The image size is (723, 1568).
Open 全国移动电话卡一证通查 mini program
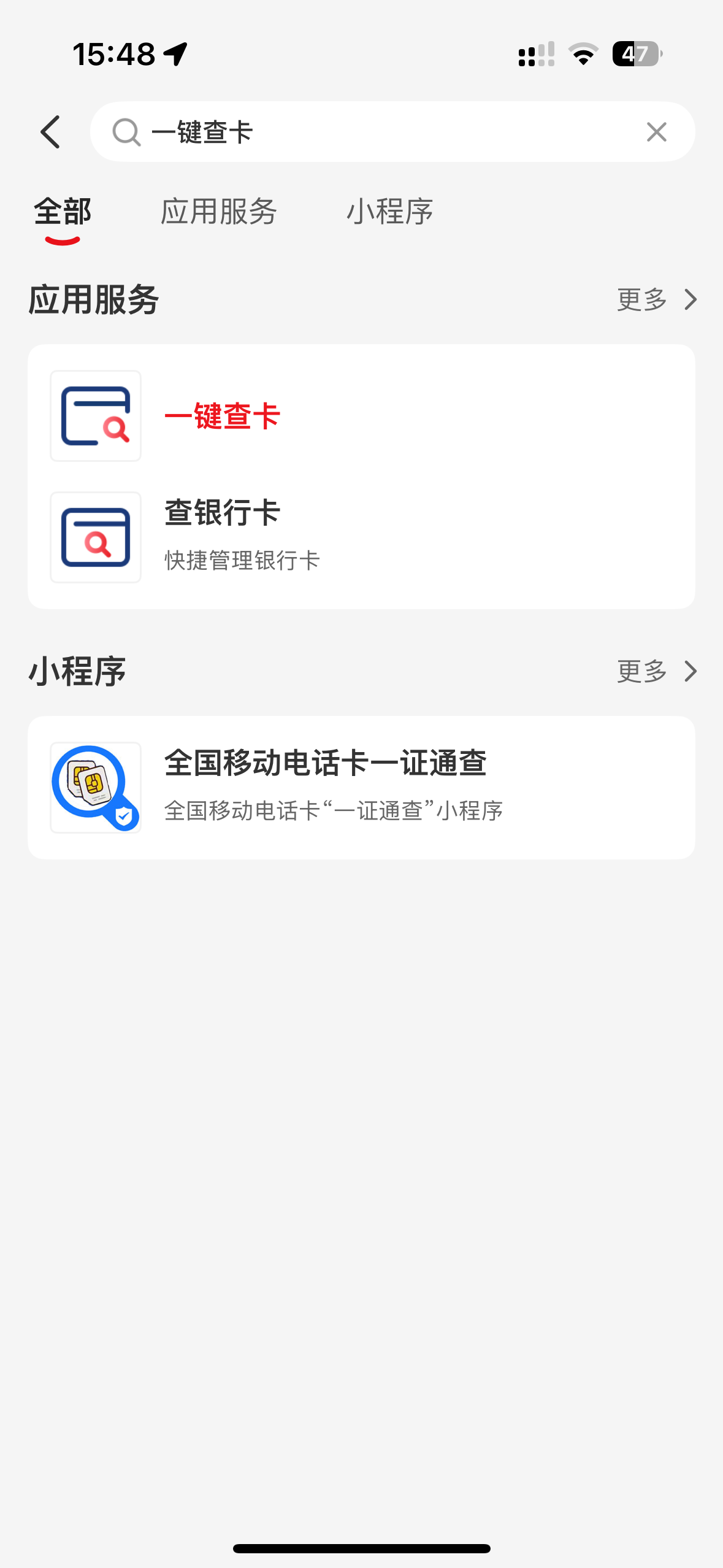pyautogui.click(x=361, y=788)
